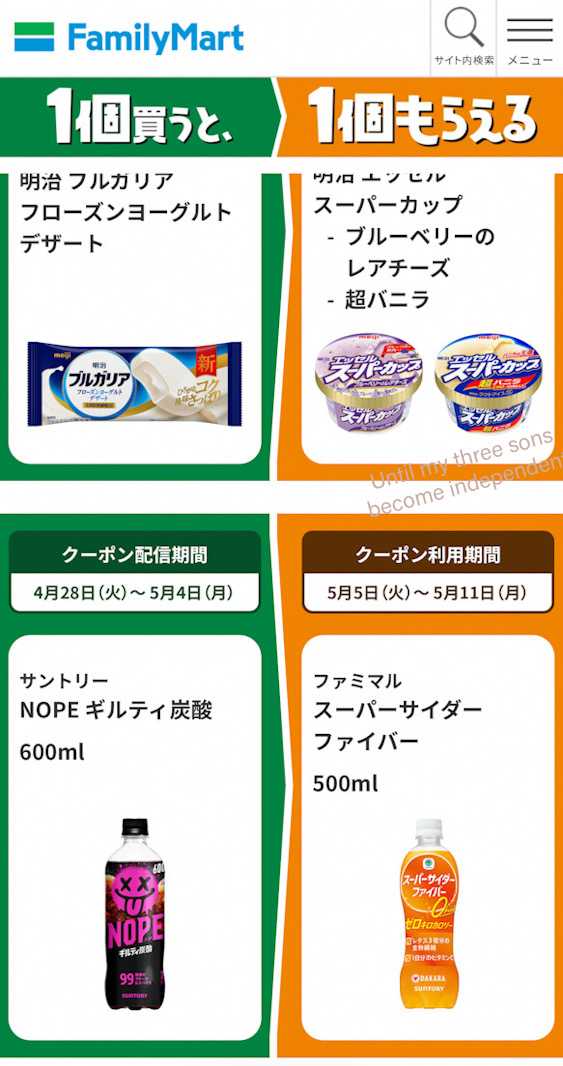
Task: Tap the FamilyMart logo to go home
Action: point(129,37)
